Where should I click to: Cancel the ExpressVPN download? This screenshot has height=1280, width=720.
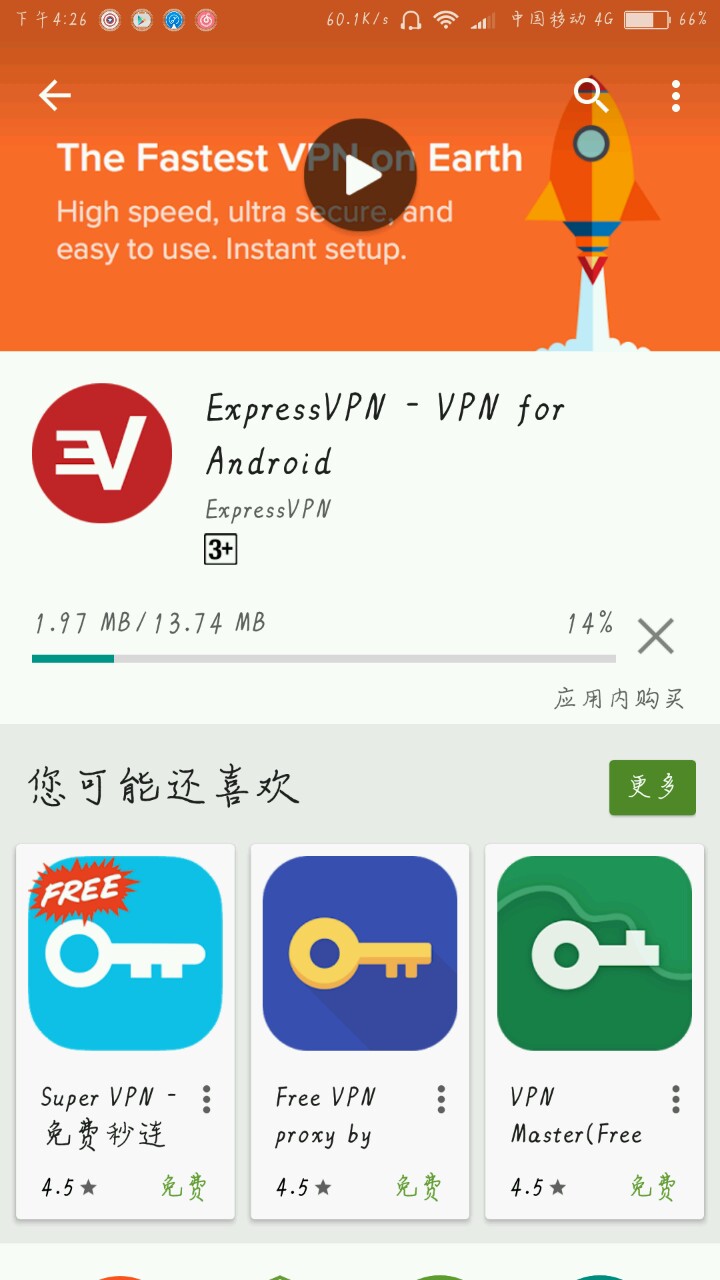pyautogui.click(x=656, y=636)
